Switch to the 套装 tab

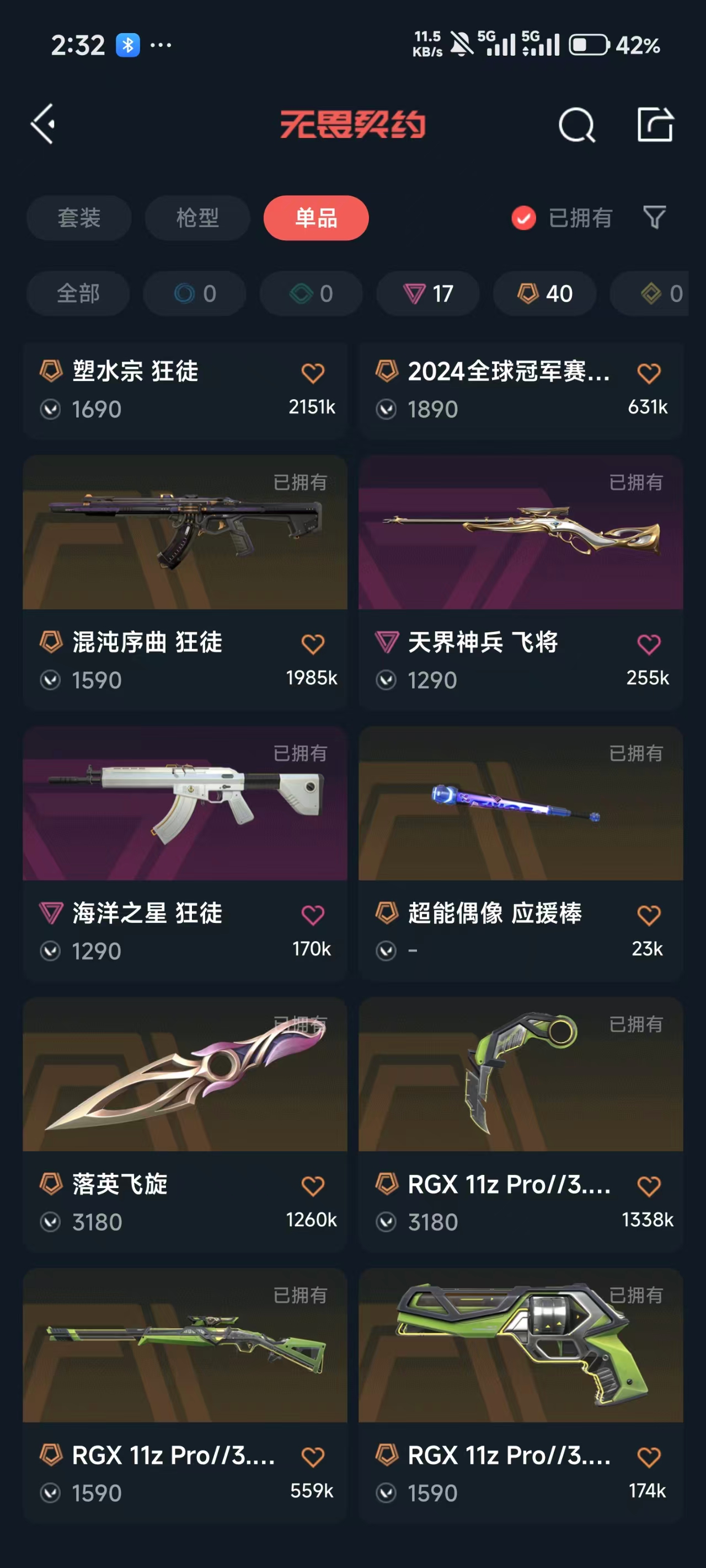pos(78,218)
